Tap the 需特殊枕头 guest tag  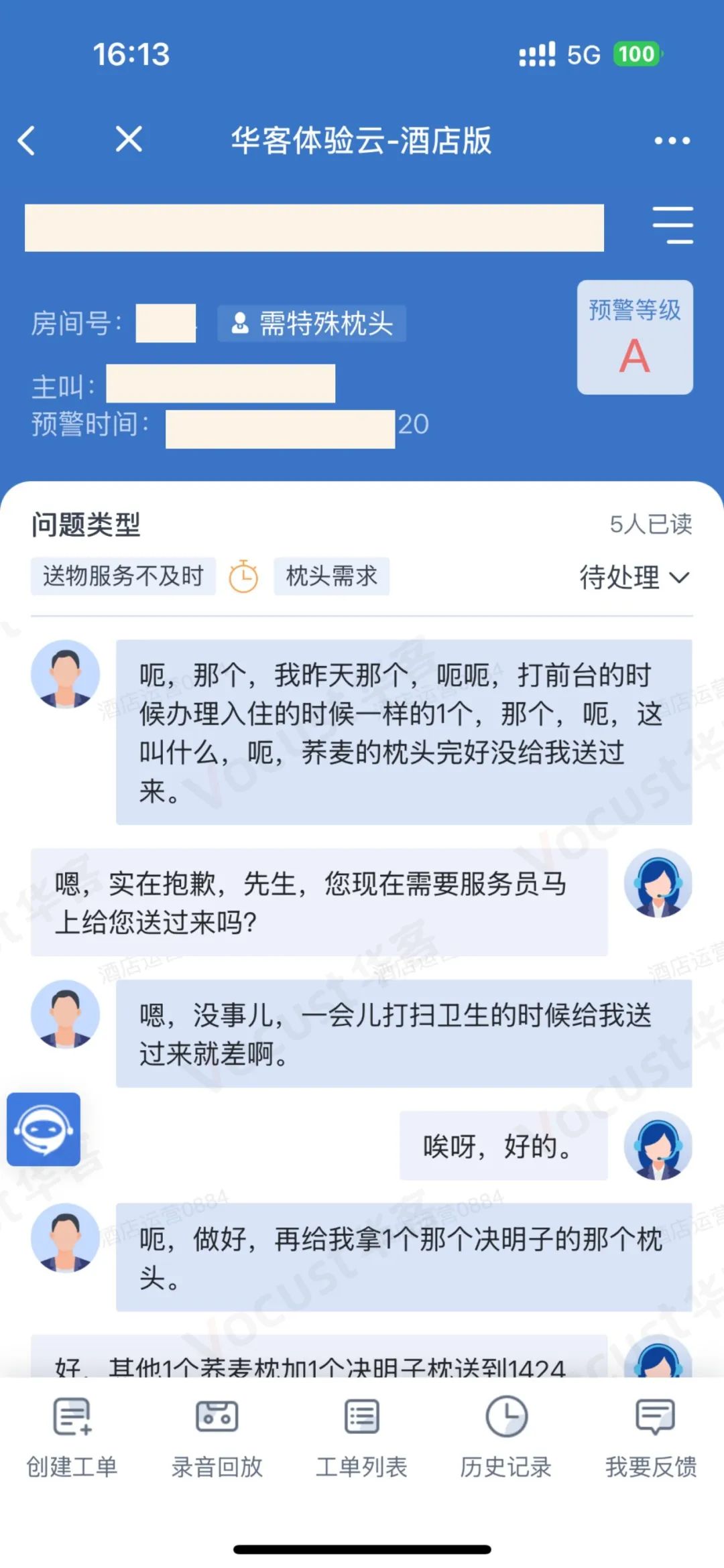tap(312, 324)
